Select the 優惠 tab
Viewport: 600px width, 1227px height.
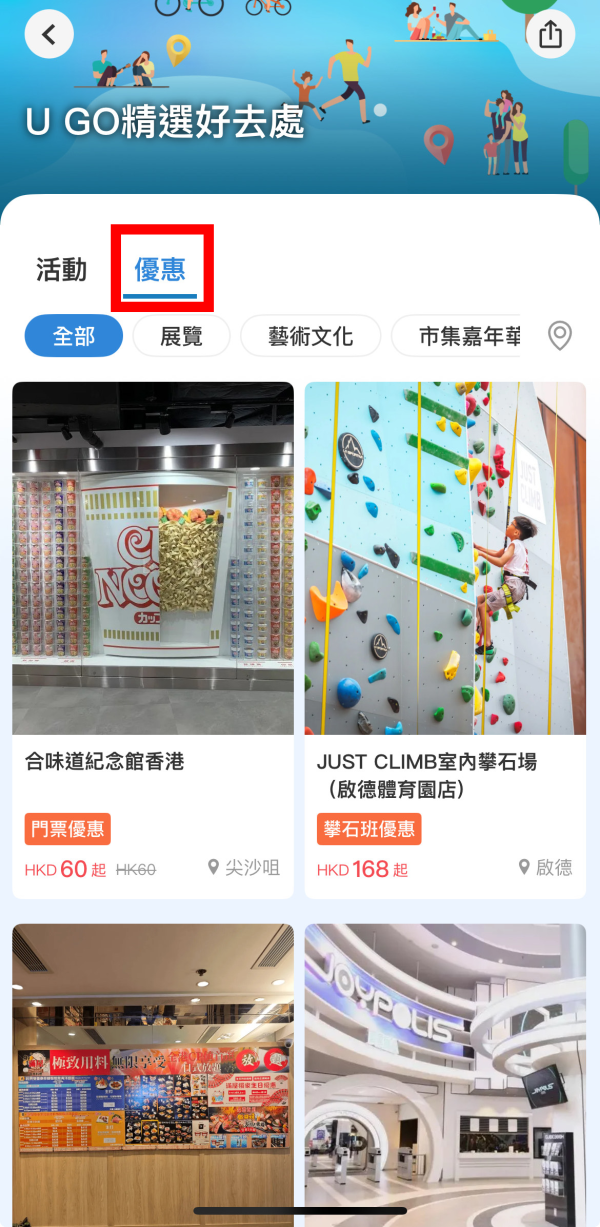pyautogui.click(x=160, y=270)
